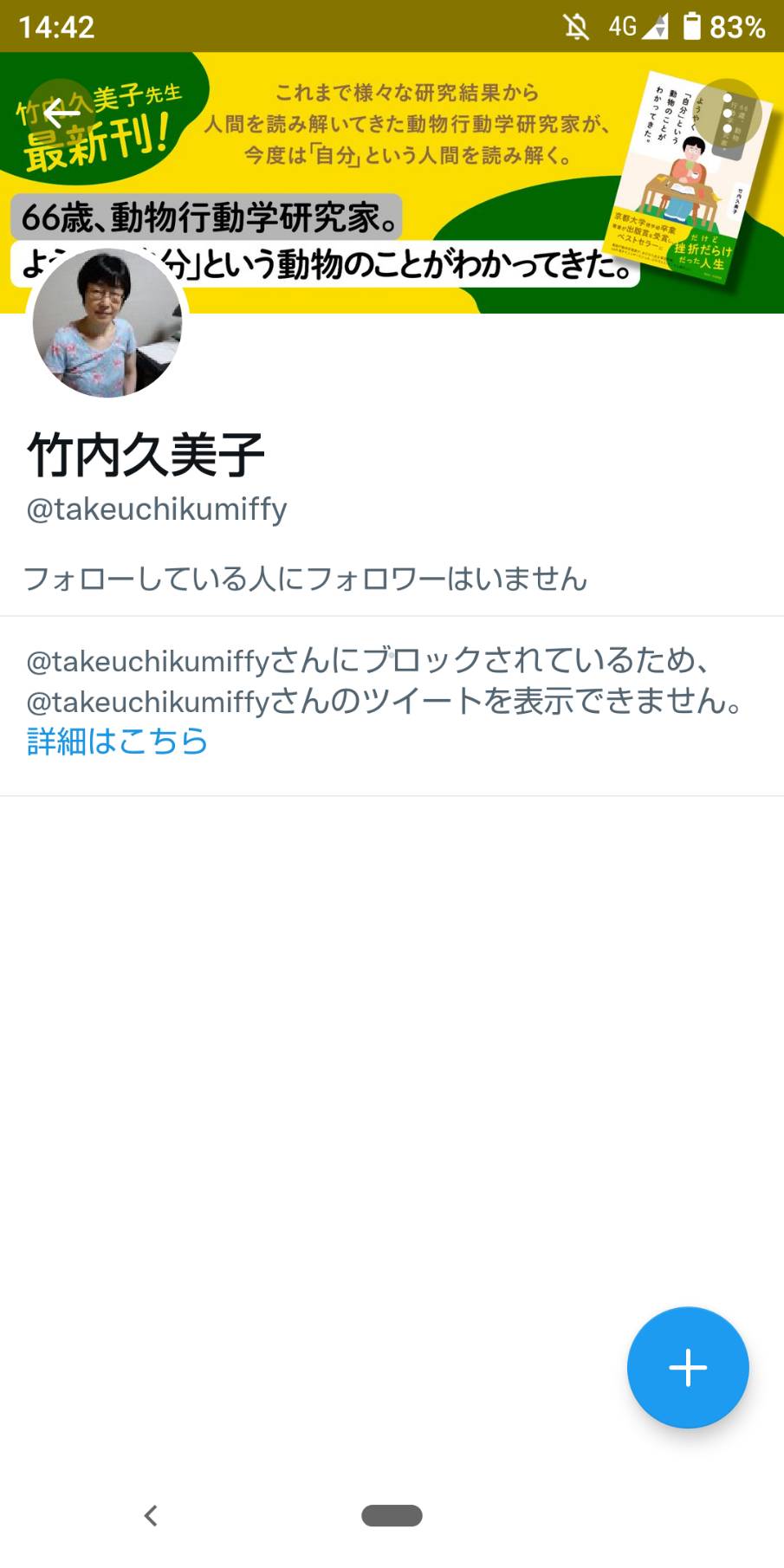This screenshot has height=1568, width=784.
Task: Open the profile overflow menu
Action: pos(728,113)
